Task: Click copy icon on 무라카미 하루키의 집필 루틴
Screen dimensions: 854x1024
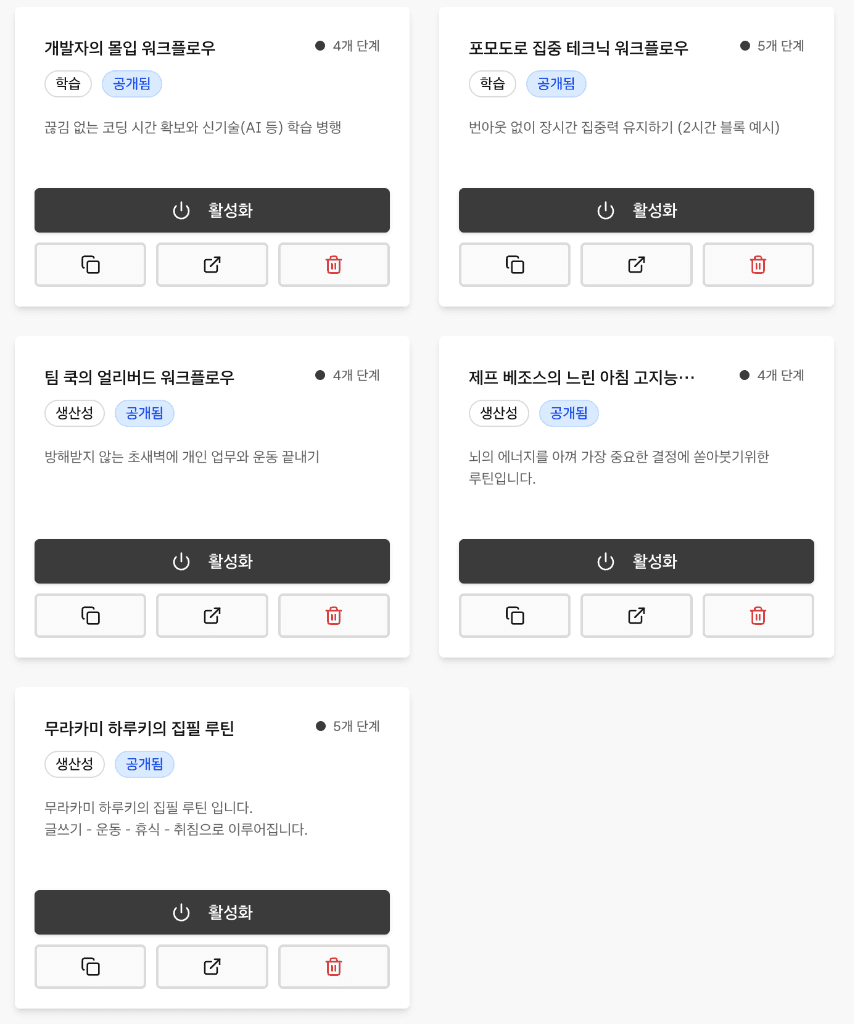Action: tap(90, 966)
